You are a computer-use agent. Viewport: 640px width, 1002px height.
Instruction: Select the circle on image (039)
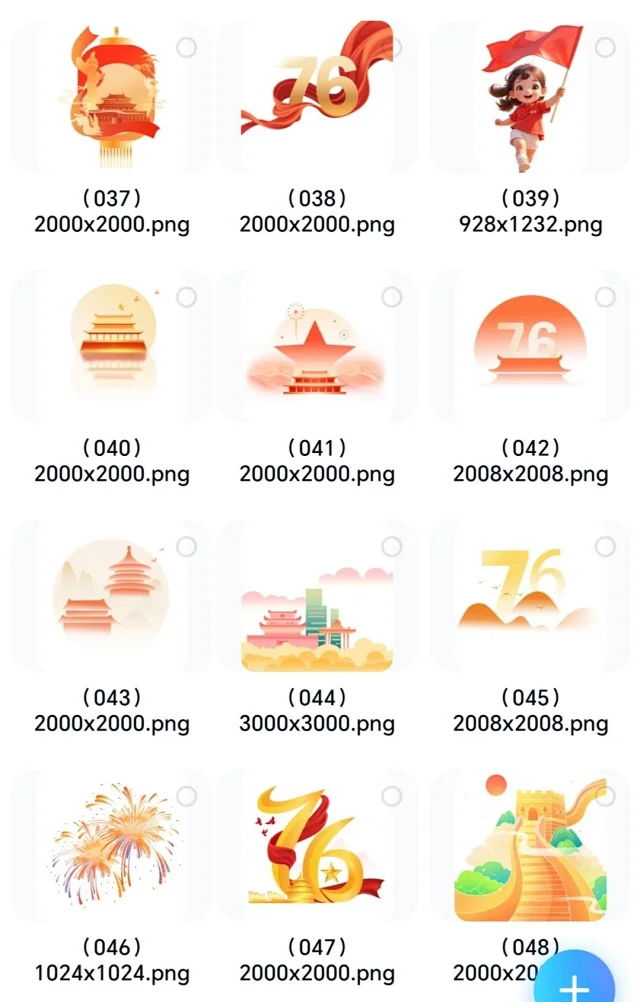(605, 47)
